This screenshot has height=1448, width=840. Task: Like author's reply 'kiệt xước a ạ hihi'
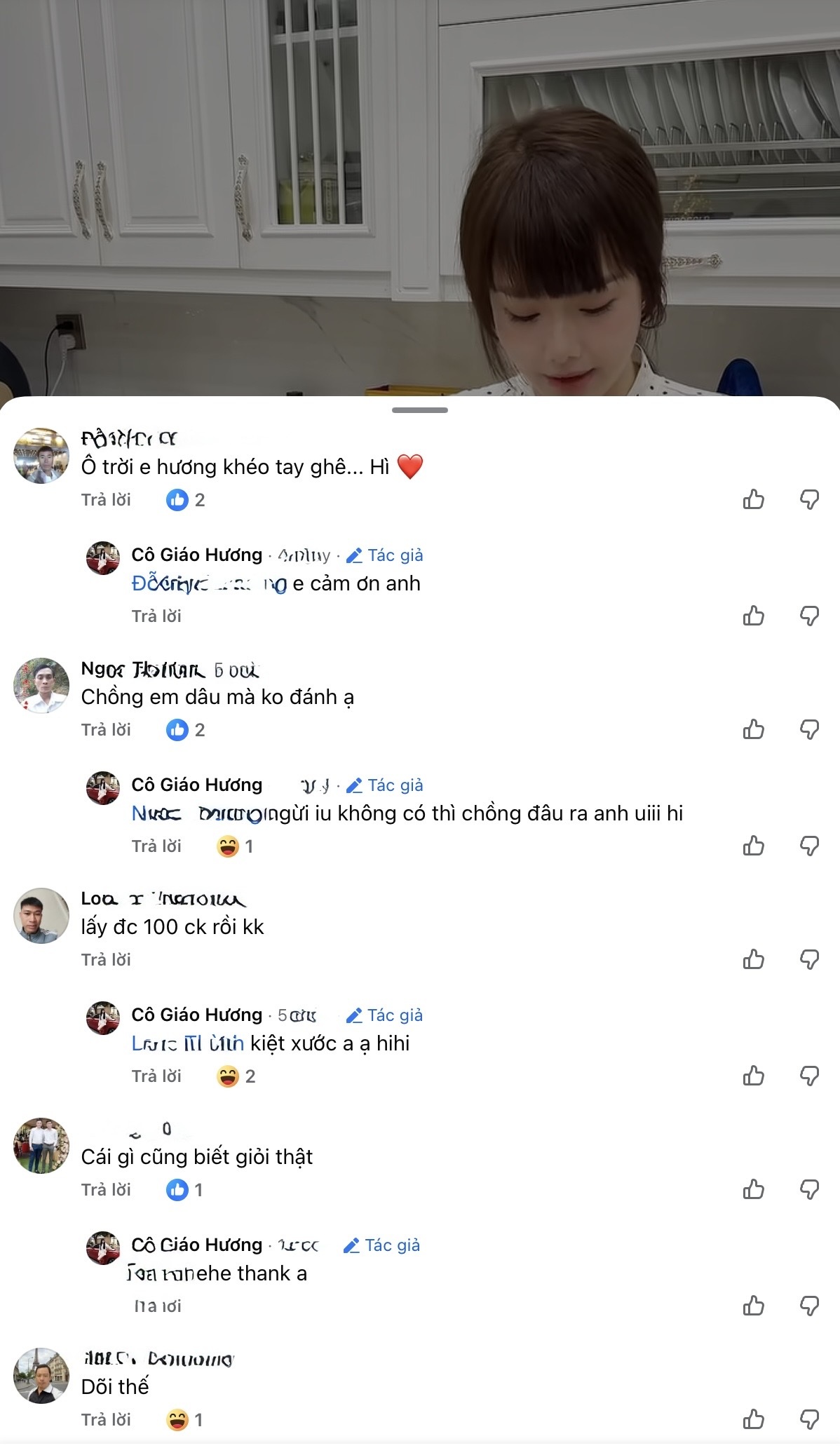pos(753,1076)
